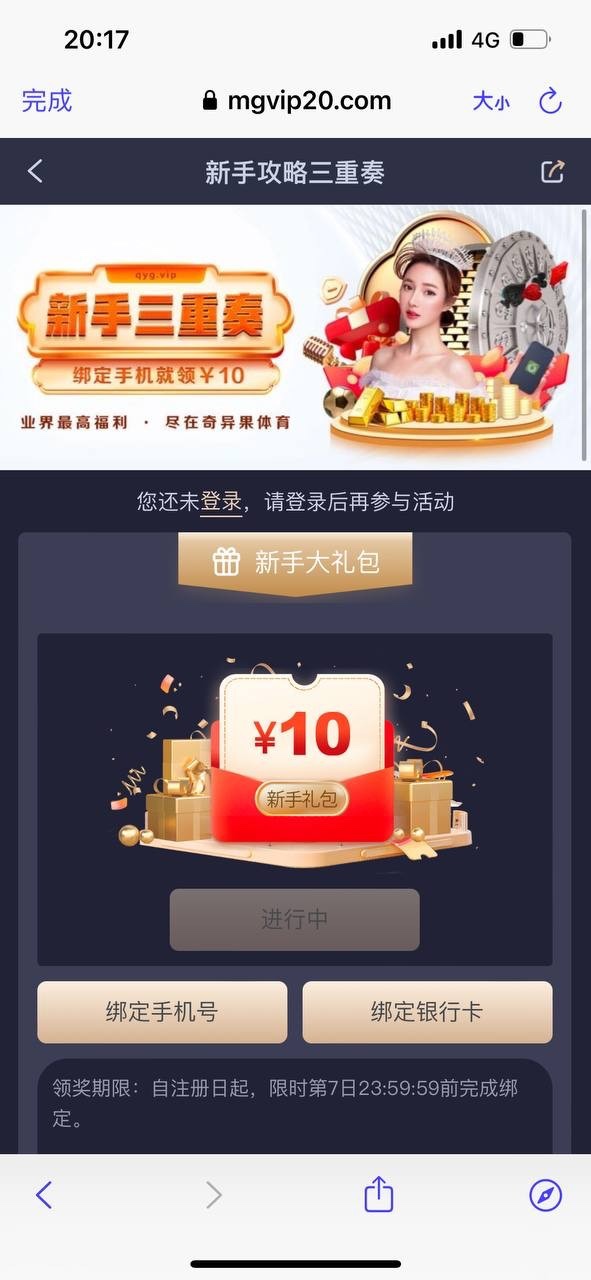Tap 完成 to close the browser view

47,101
